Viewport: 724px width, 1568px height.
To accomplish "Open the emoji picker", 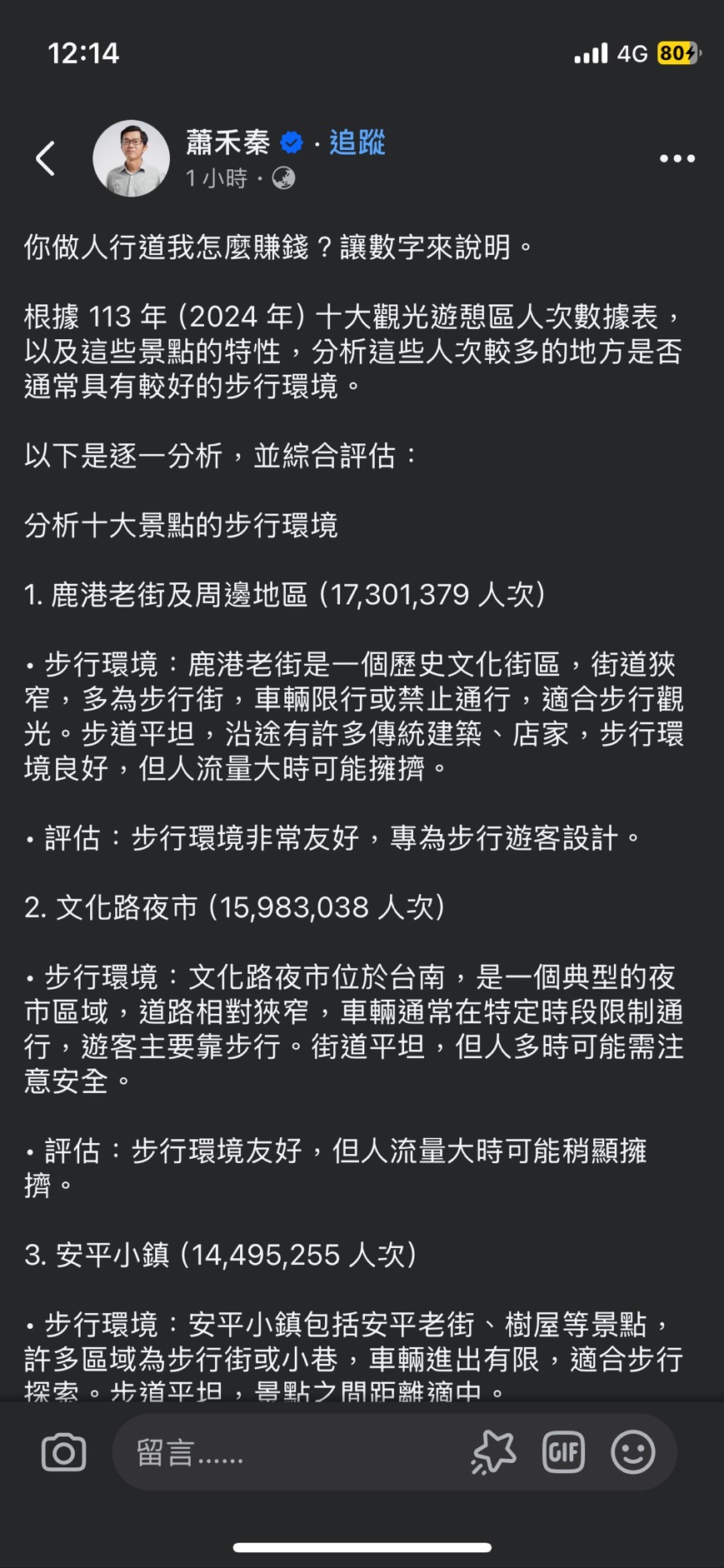I will 633,1452.
